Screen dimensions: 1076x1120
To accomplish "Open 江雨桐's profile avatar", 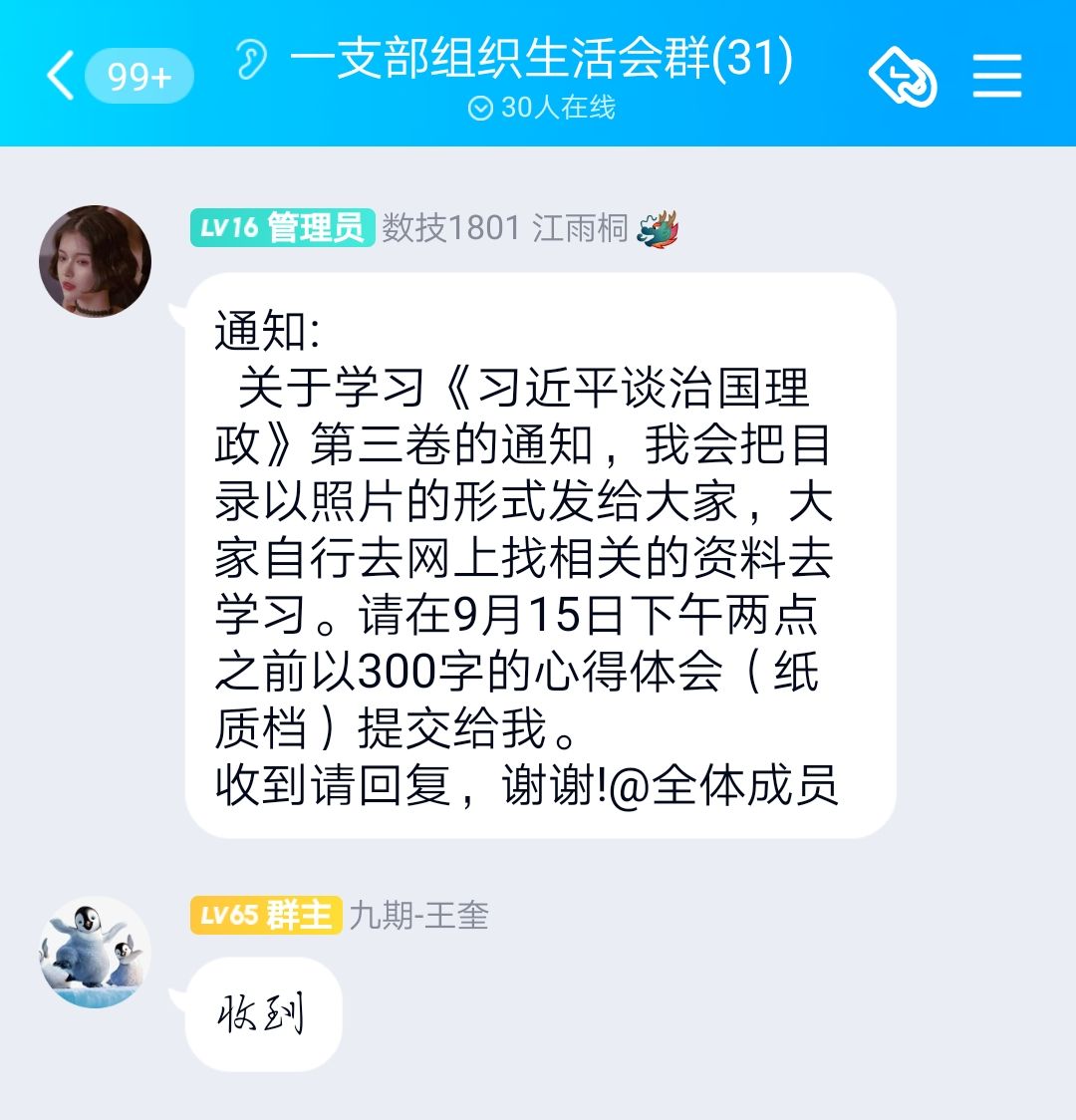I will coord(95,261).
